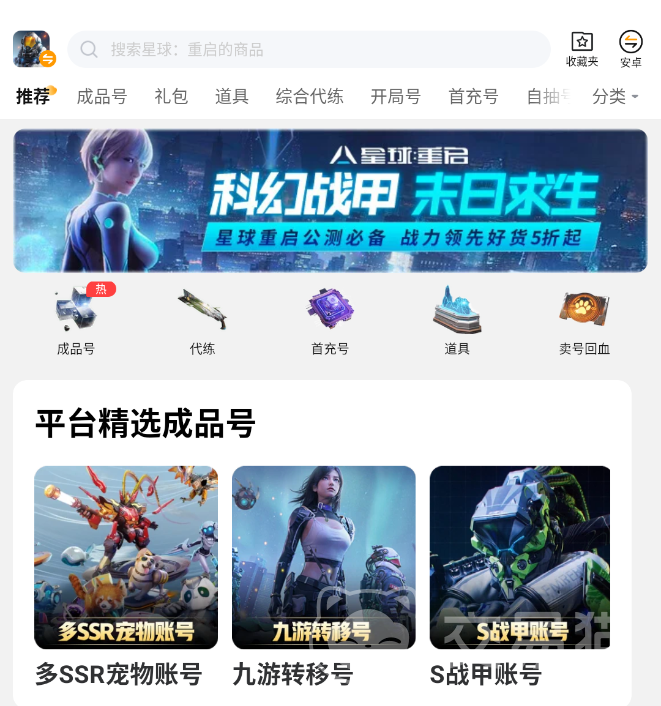The height and width of the screenshot is (706, 661).
Task: Tap the game avatar switcher icon
Action: click(33, 49)
